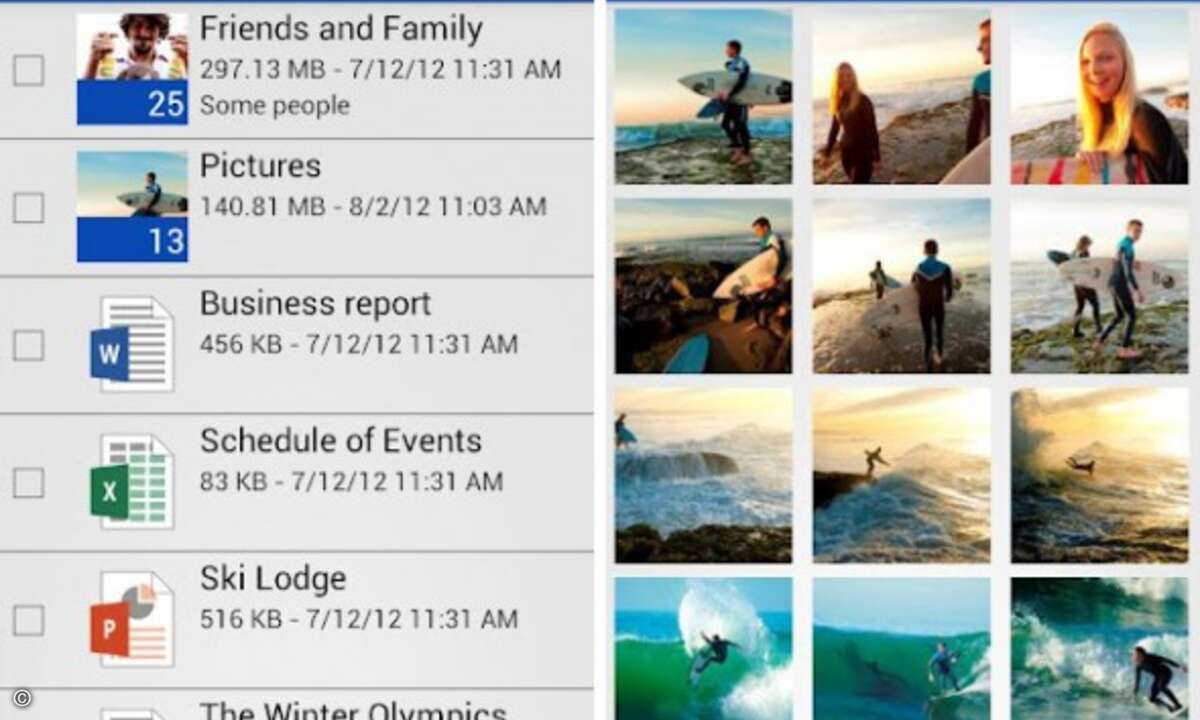Mark the Ski Lodge checkbox

[28, 620]
